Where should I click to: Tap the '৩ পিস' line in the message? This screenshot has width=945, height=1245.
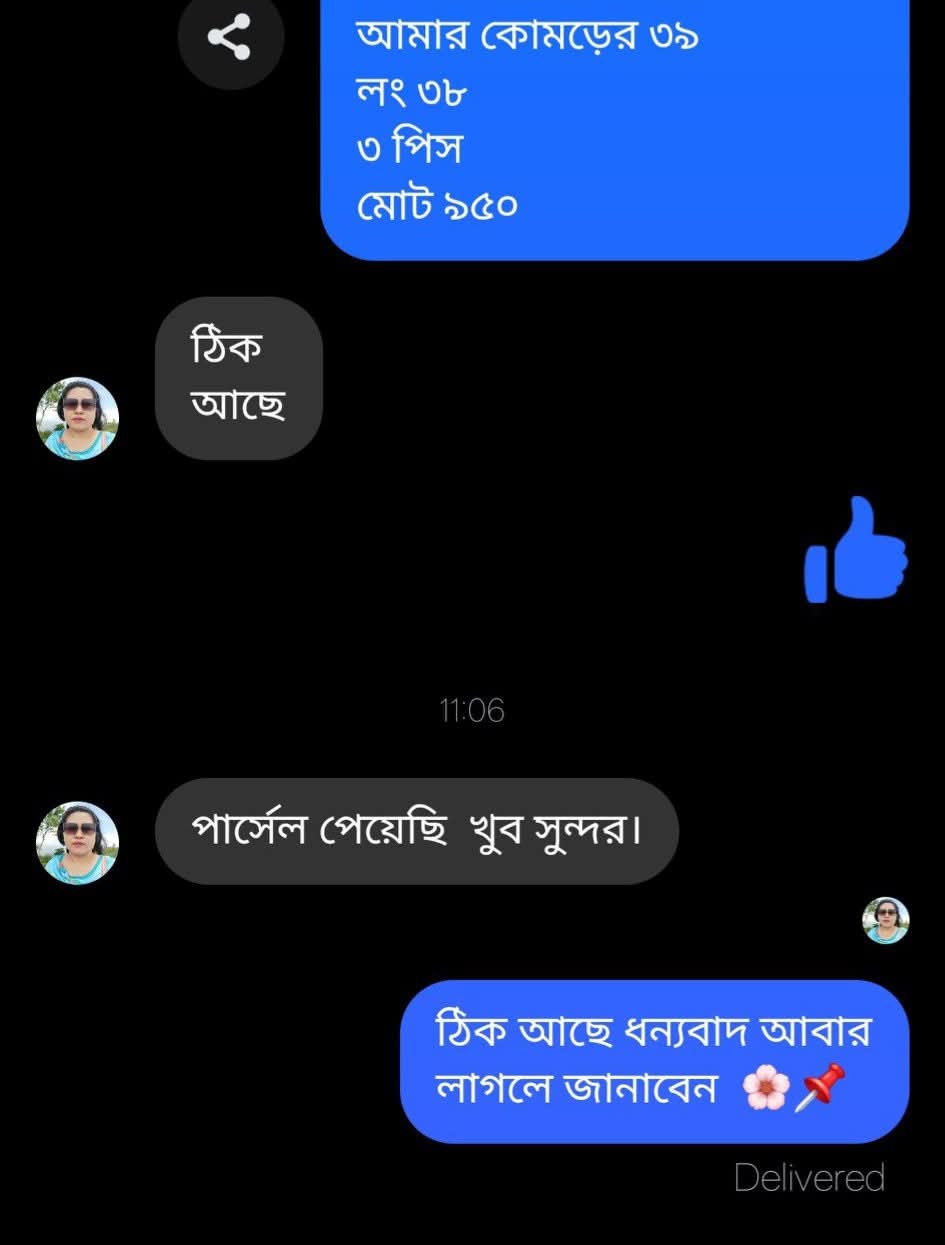tap(408, 148)
